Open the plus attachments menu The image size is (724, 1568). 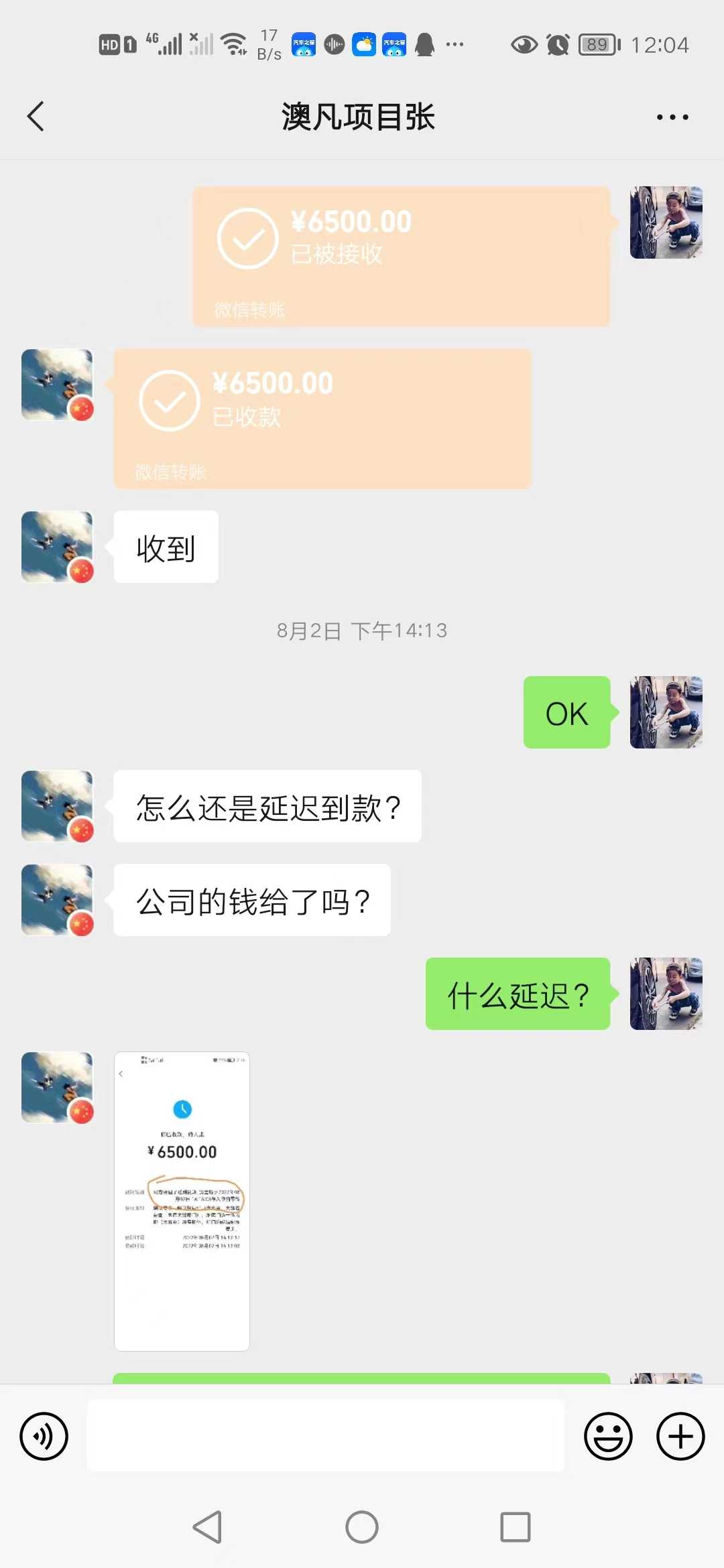click(x=680, y=1436)
